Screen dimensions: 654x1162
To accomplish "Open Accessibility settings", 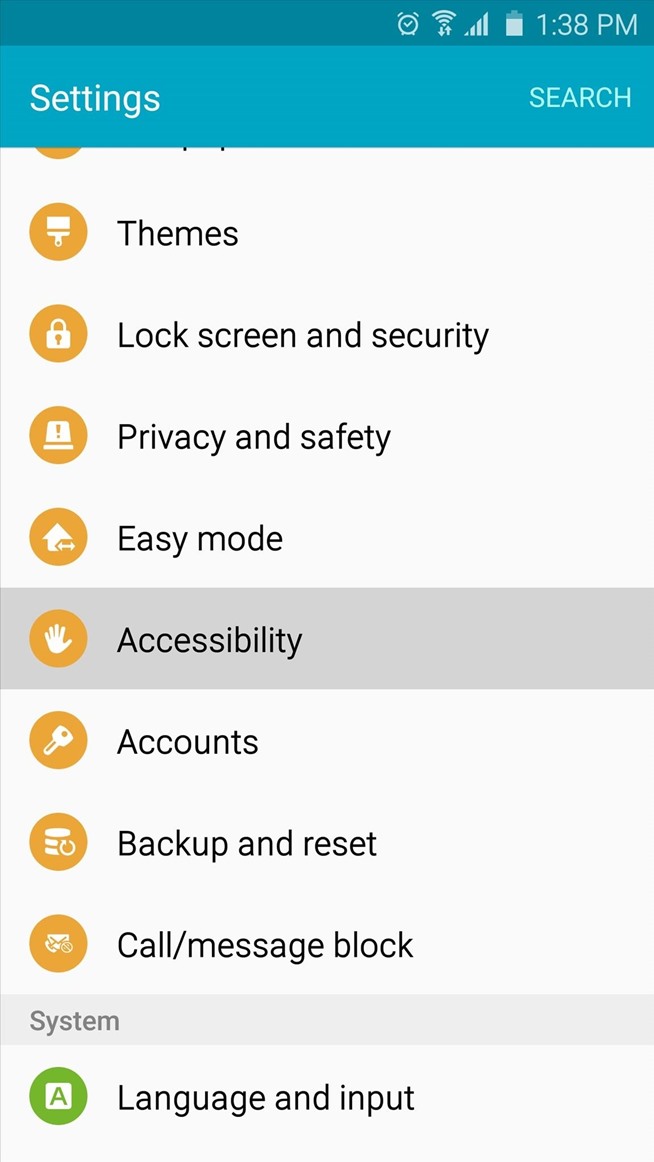I will [x=209, y=640].
